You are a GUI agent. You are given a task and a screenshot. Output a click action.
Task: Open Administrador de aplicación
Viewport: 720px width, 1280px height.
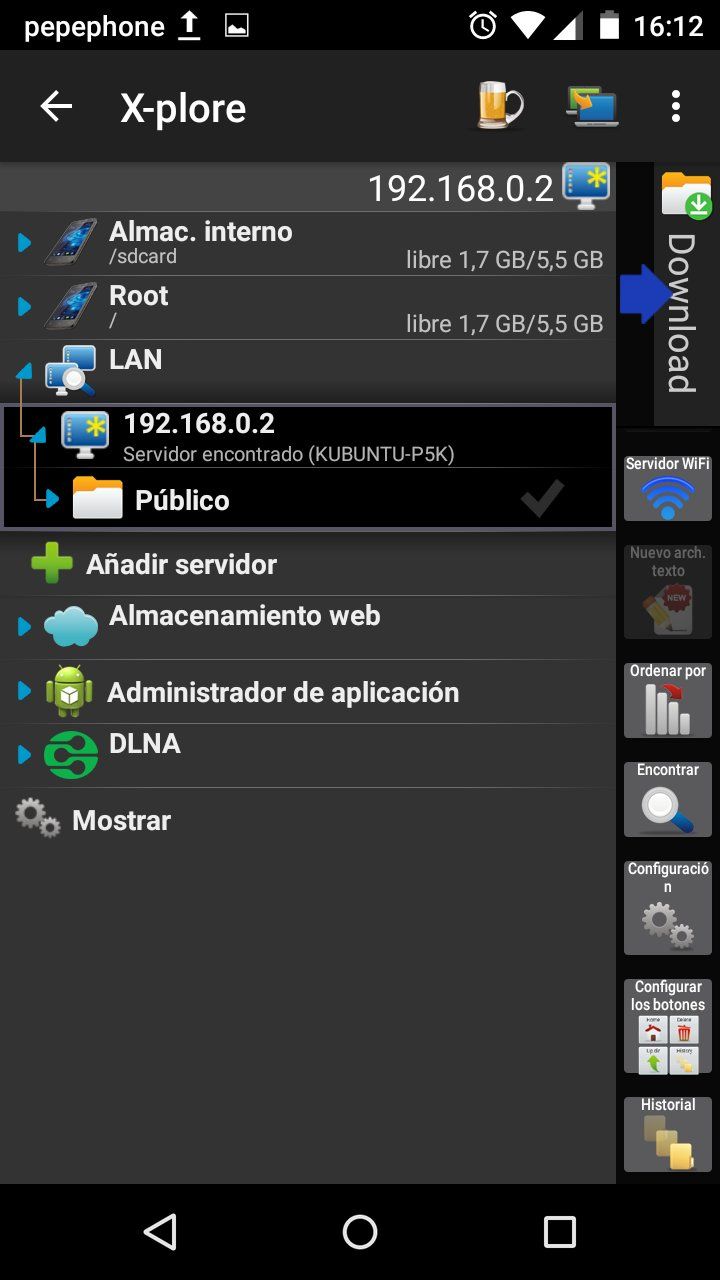pyautogui.click(x=282, y=692)
